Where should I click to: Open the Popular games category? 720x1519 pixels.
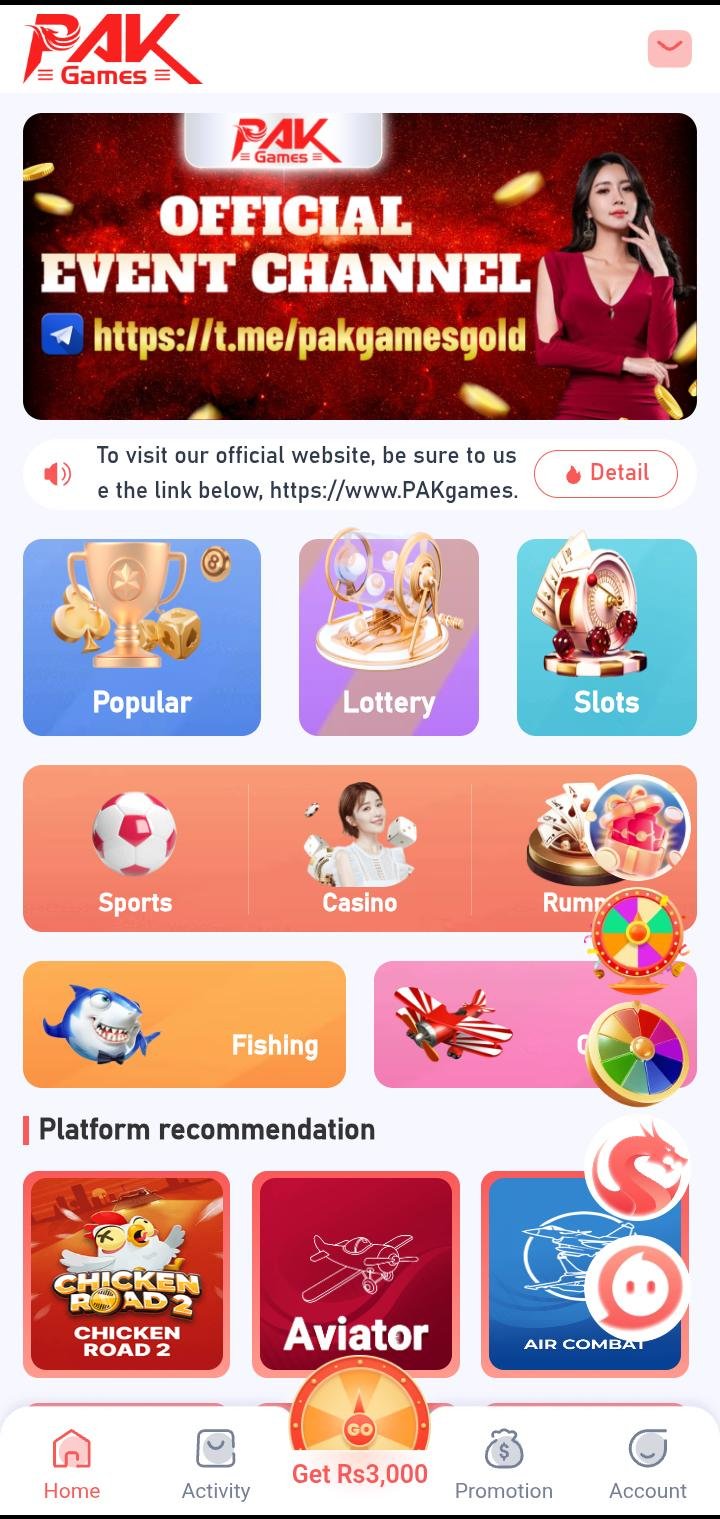point(142,637)
